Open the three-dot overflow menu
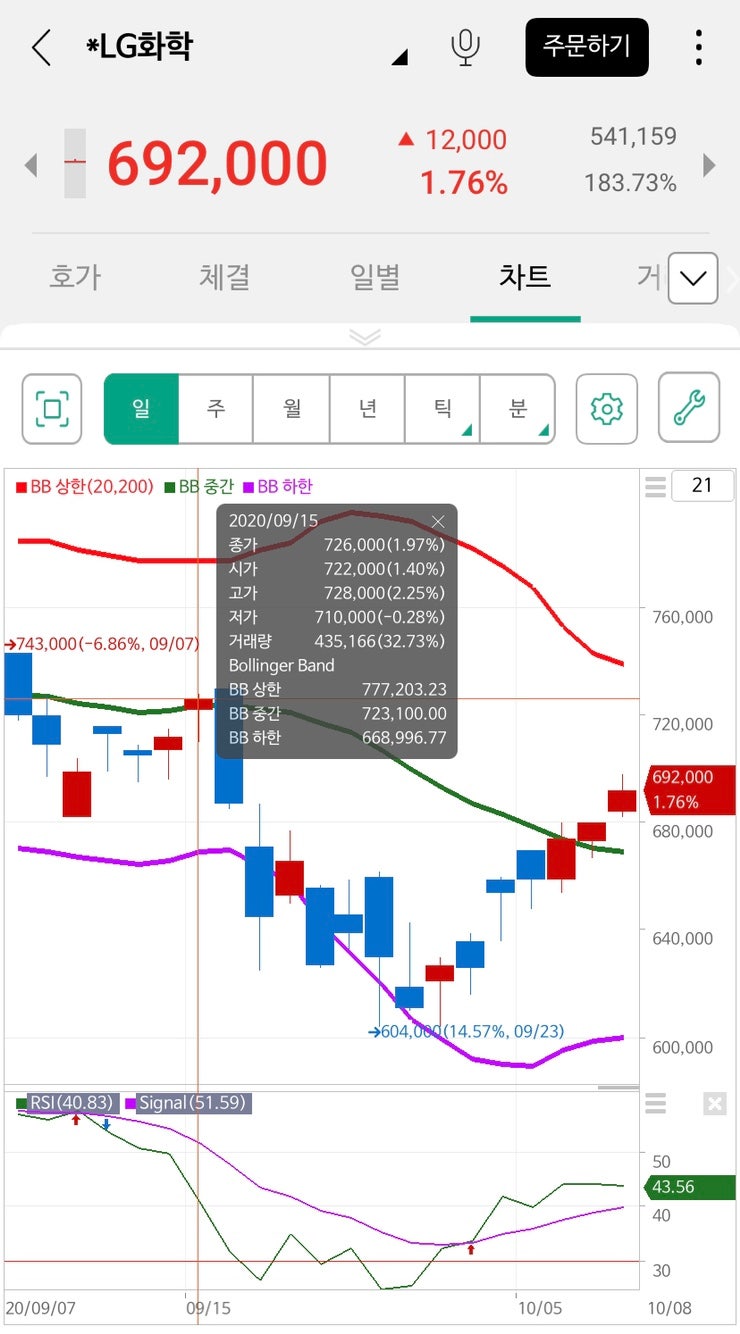The width and height of the screenshot is (740, 1334). [x=699, y=47]
